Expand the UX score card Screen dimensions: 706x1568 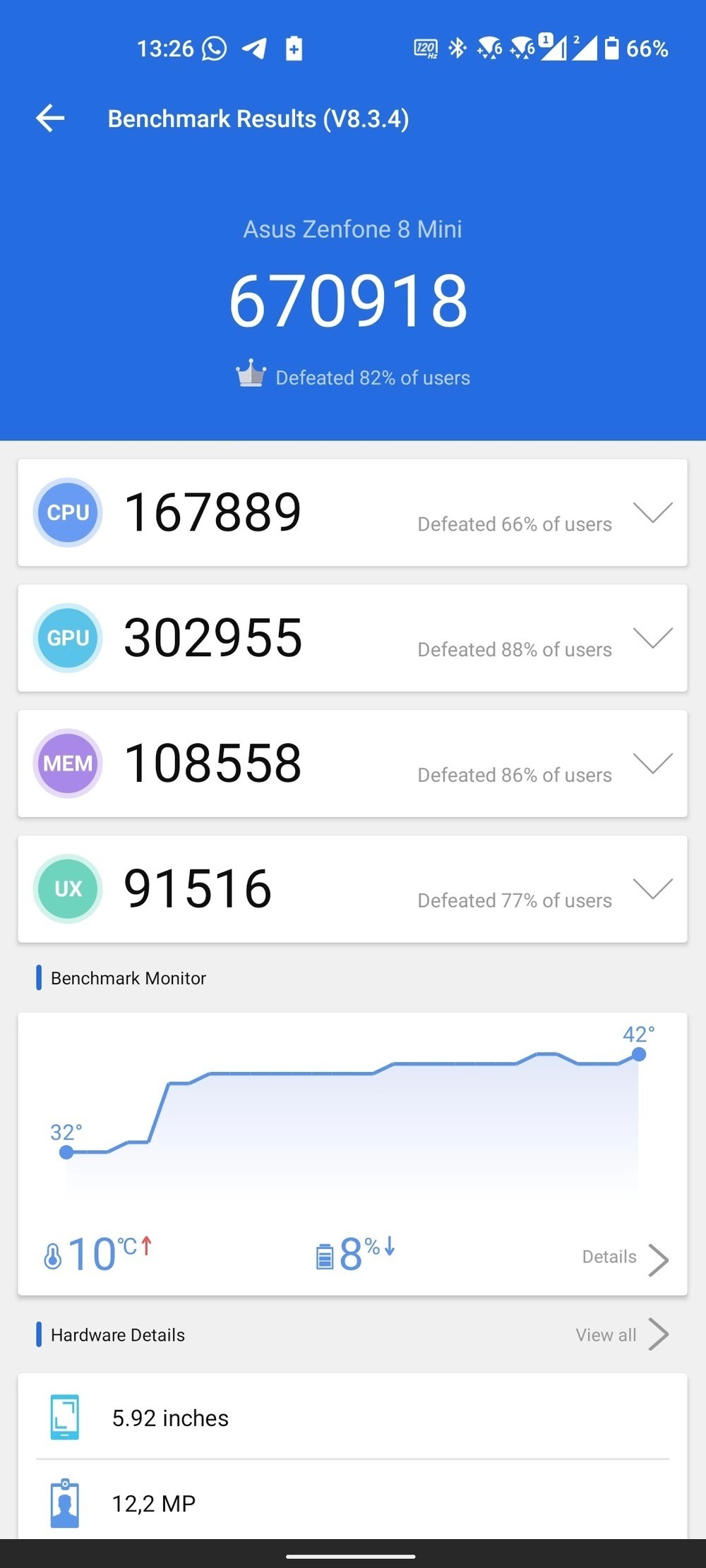pos(652,889)
